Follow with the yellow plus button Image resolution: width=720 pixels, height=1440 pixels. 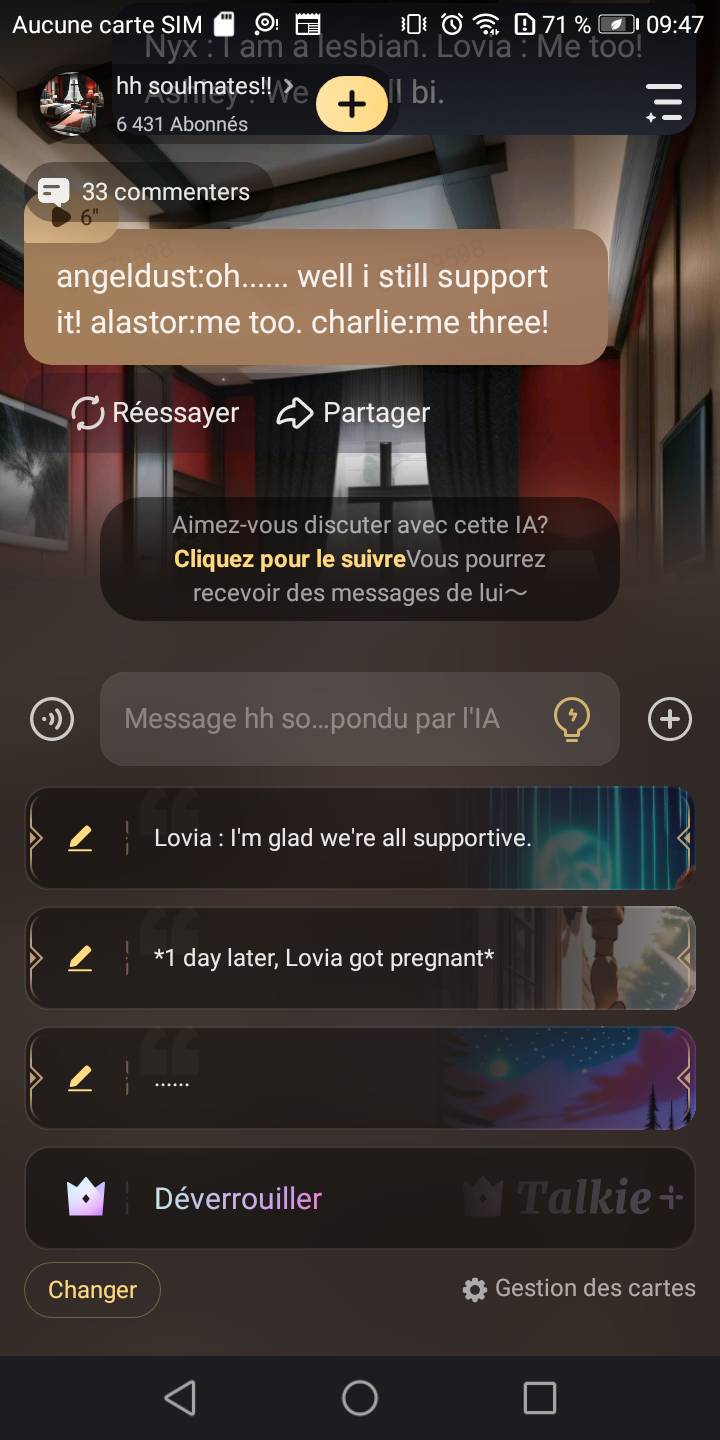point(351,104)
